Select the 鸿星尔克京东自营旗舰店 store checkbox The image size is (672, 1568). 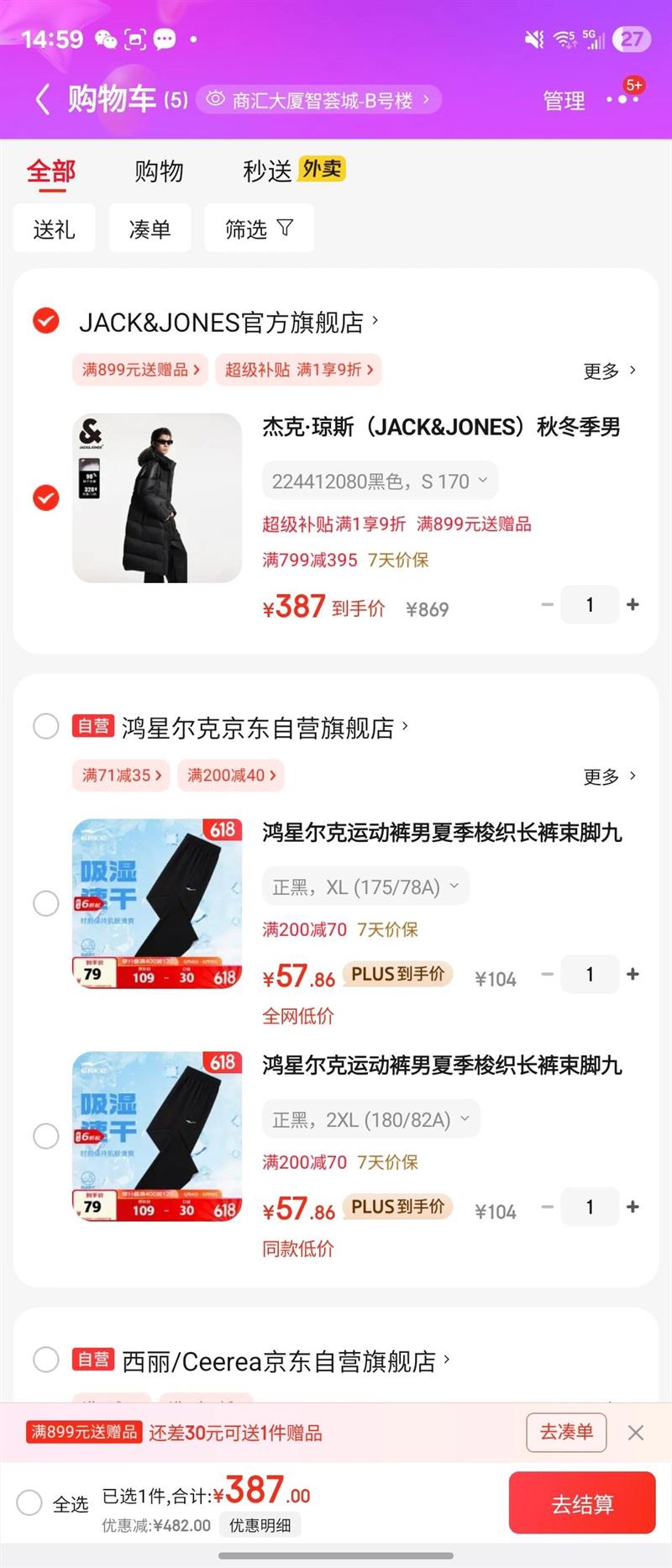click(45, 726)
